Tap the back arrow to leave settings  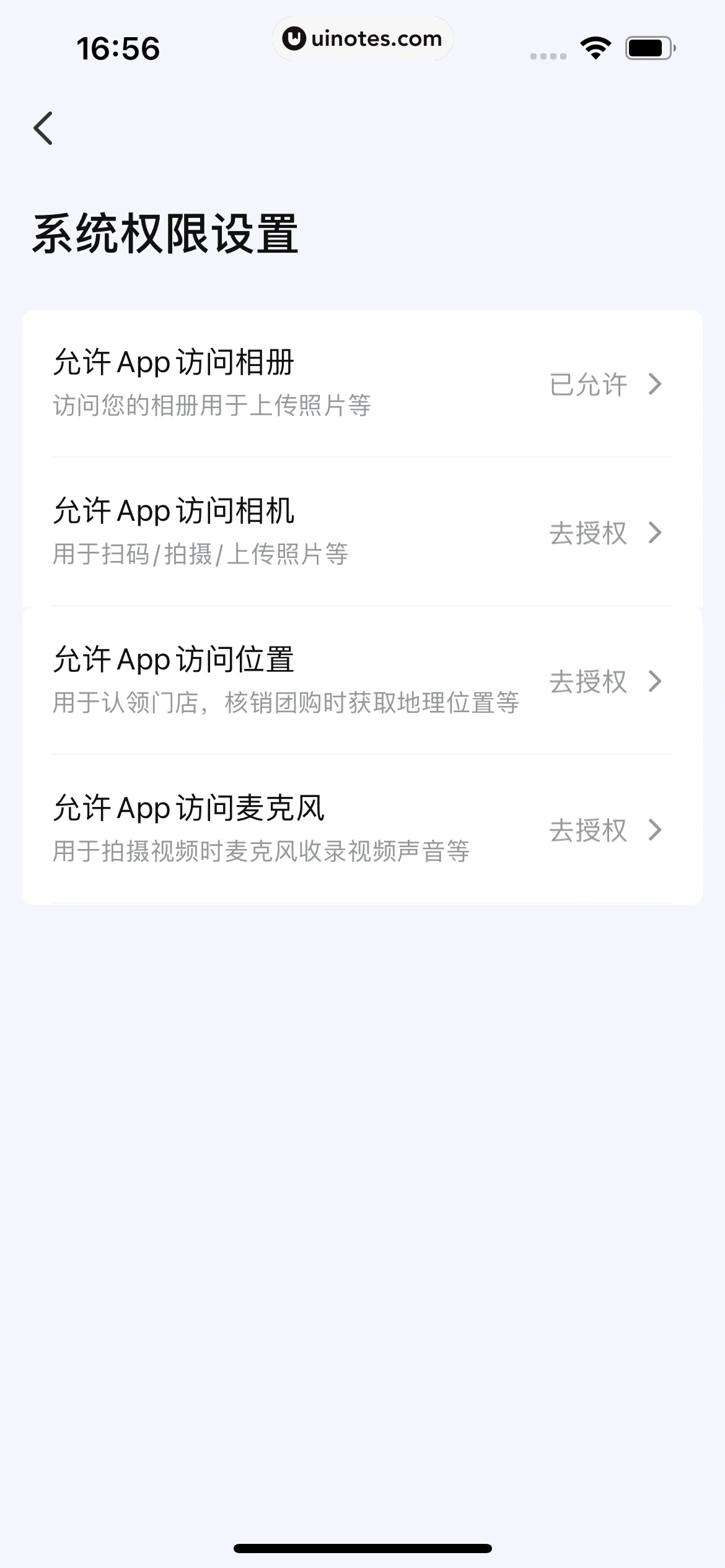coord(45,127)
